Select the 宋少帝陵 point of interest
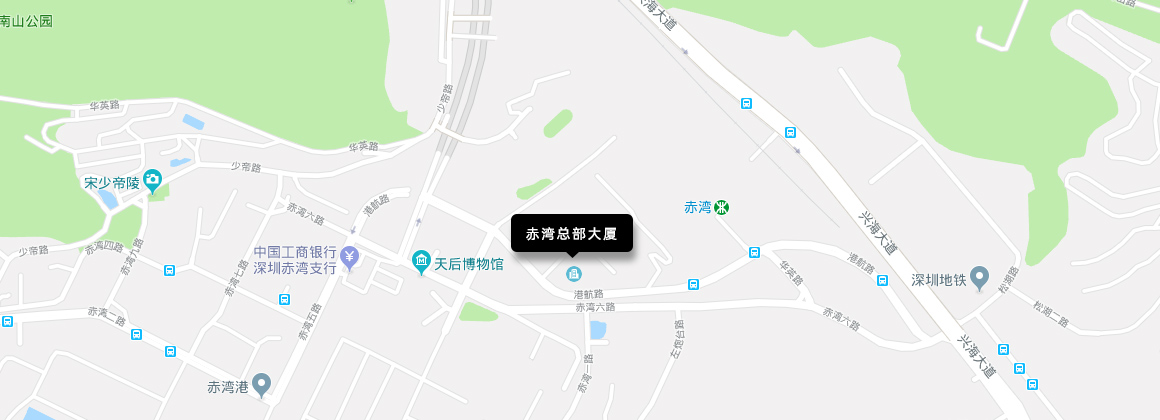This screenshot has height=420, width=1160. (x=152, y=181)
